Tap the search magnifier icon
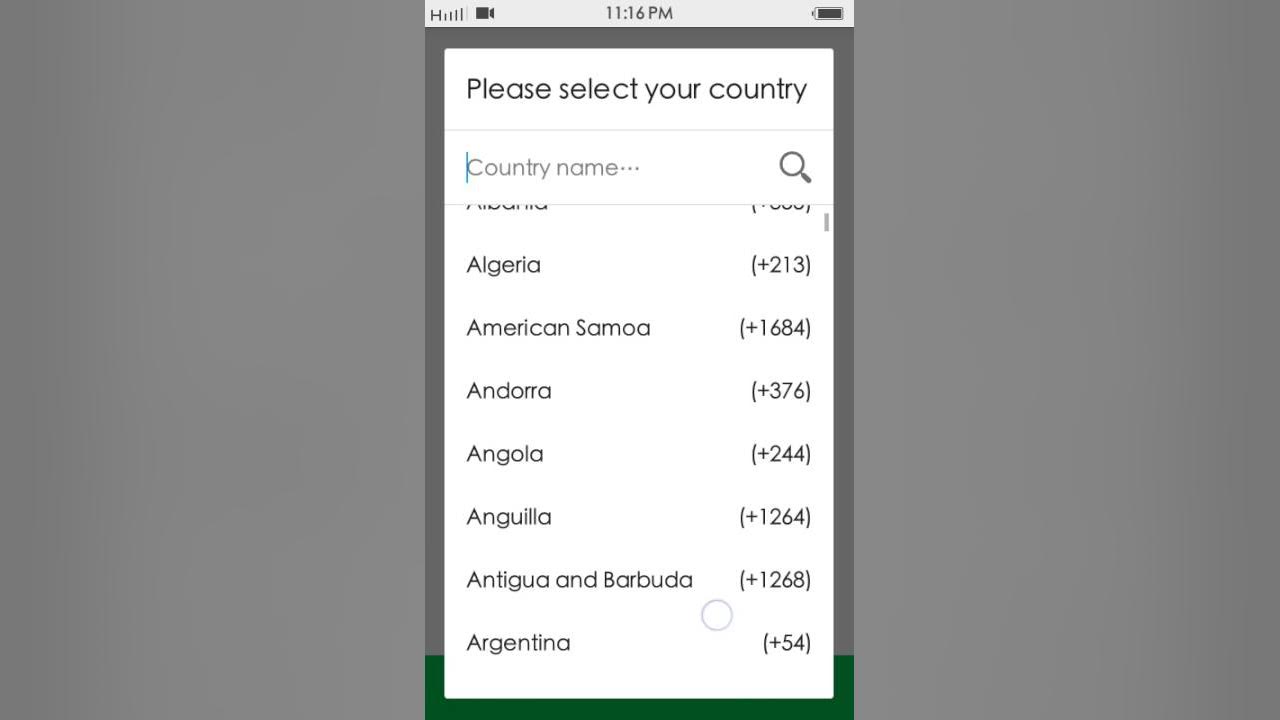The height and width of the screenshot is (720, 1280). click(x=795, y=167)
